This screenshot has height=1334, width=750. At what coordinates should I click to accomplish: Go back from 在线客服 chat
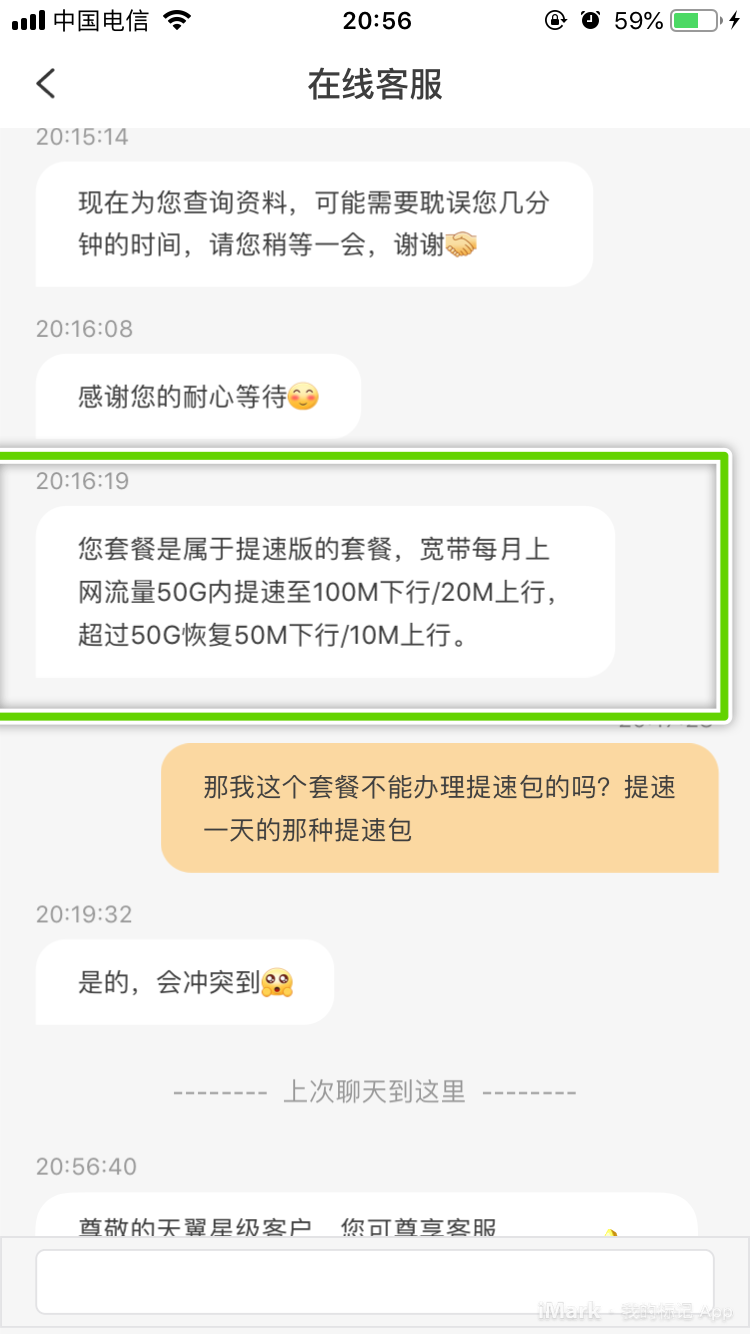click(46, 84)
